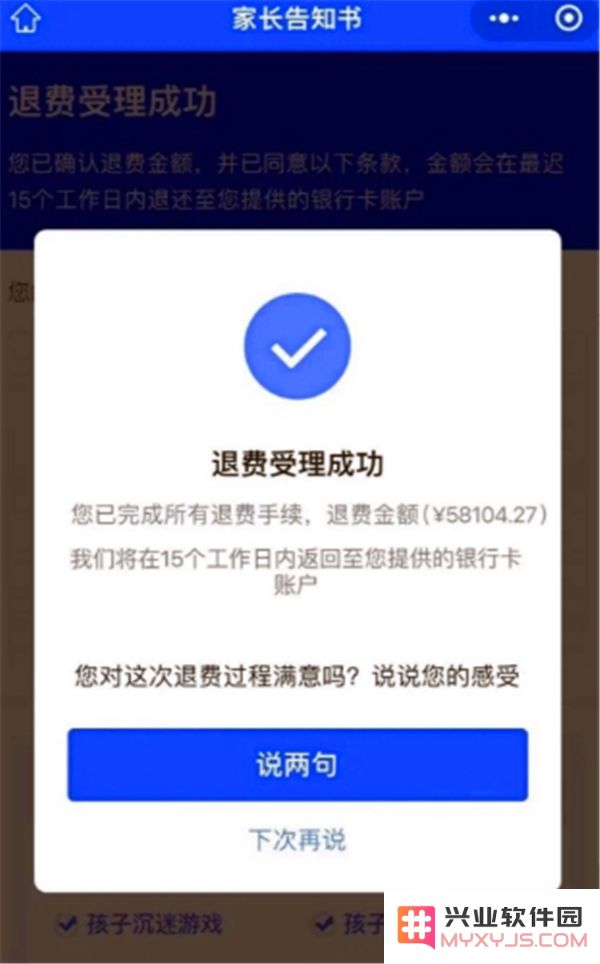
Task: Close the mini program via circle icon
Action: [x=568, y=19]
